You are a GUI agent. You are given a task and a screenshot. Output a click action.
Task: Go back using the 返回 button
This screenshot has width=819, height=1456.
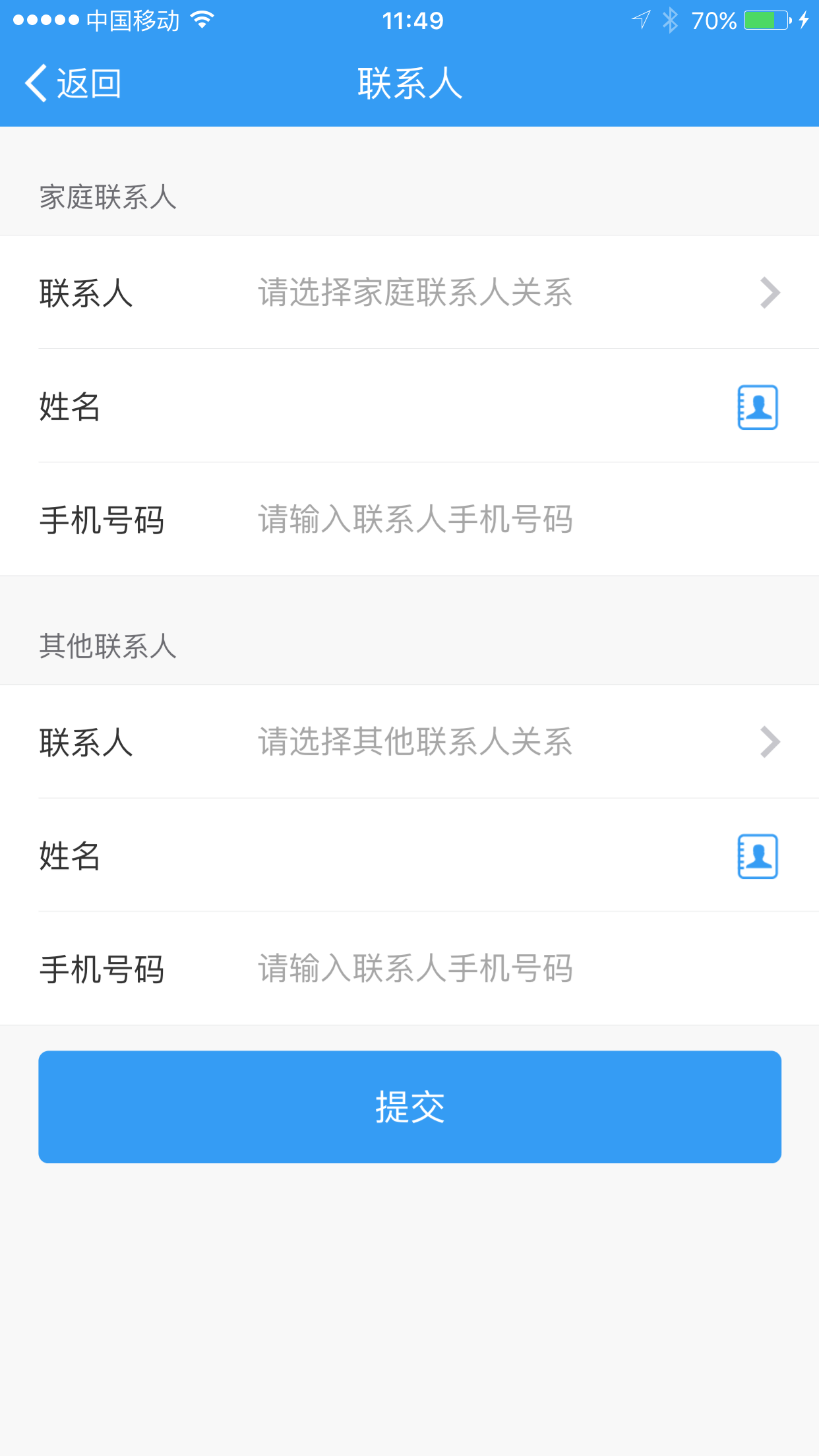(73, 84)
